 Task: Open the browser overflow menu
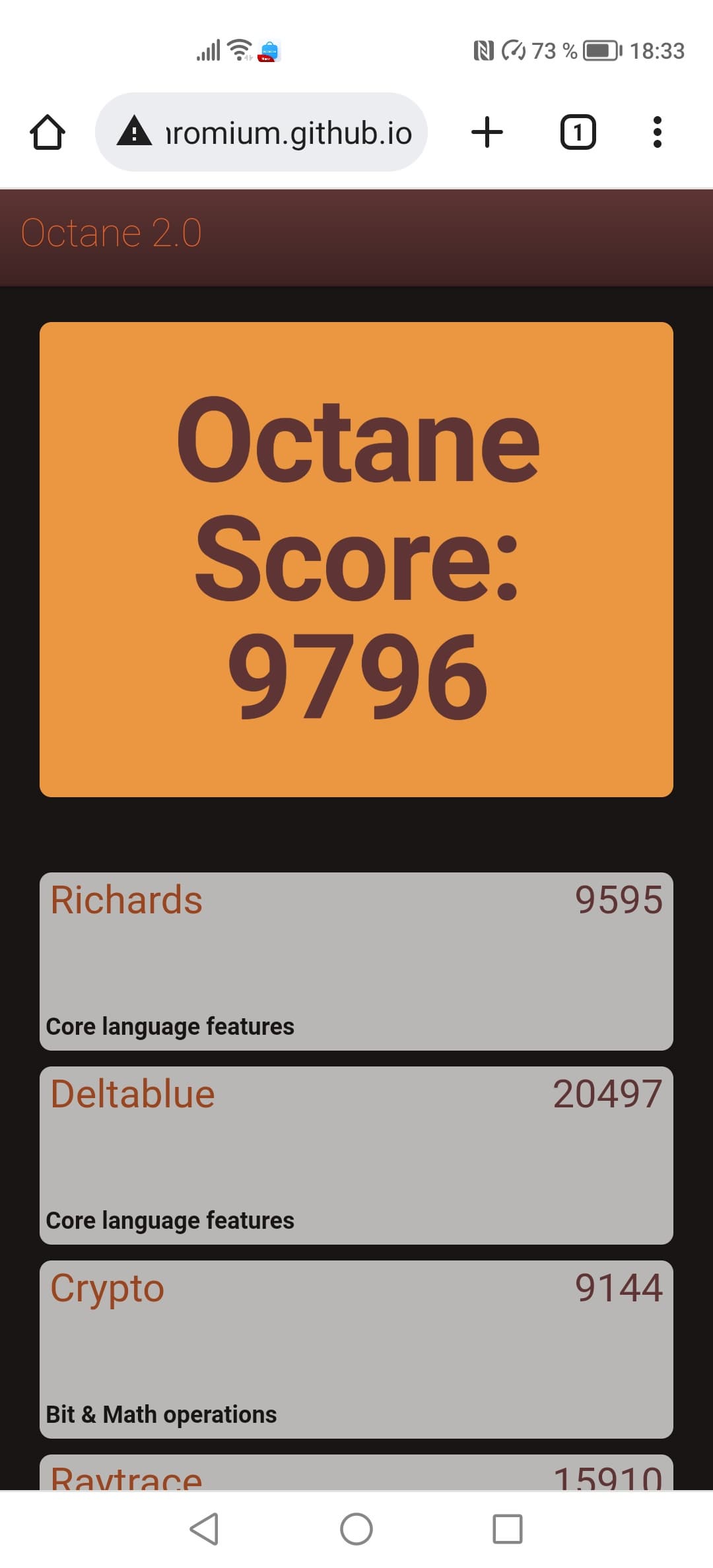pos(657,133)
